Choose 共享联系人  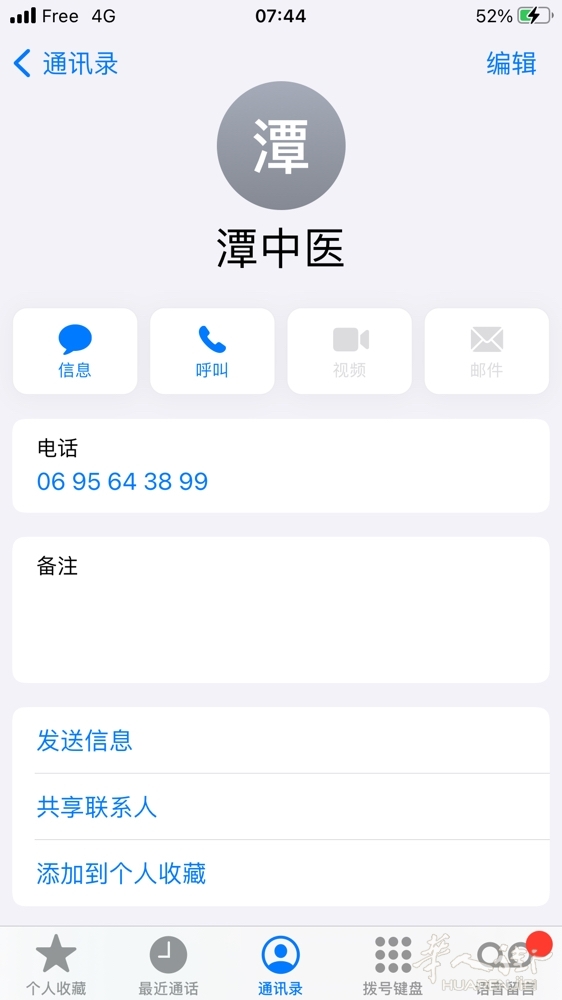[281, 807]
